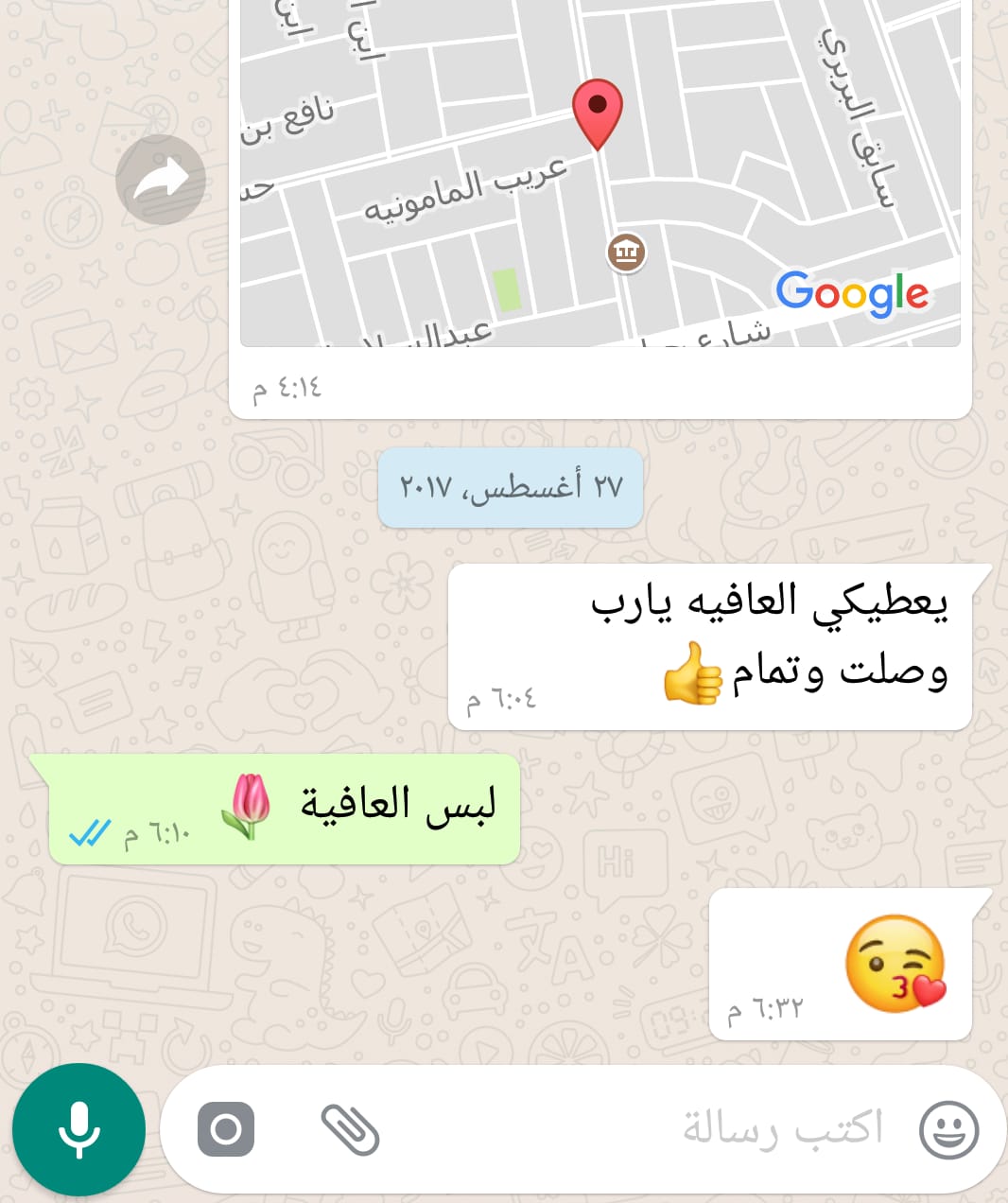Record a voice message
The width and height of the screenshot is (1008, 1203).
coord(78,1129)
